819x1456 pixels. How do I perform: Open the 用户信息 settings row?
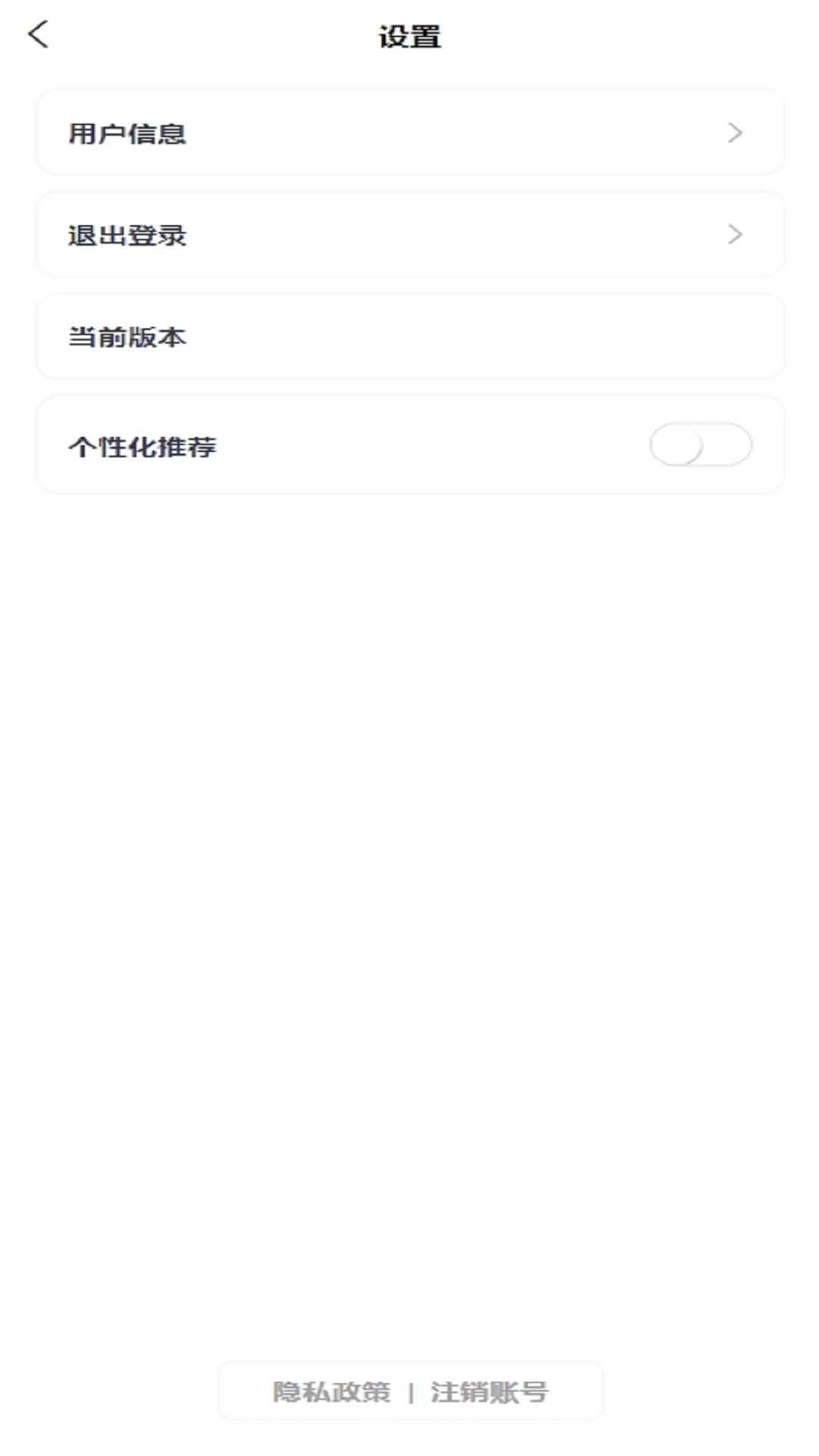(x=409, y=133)
